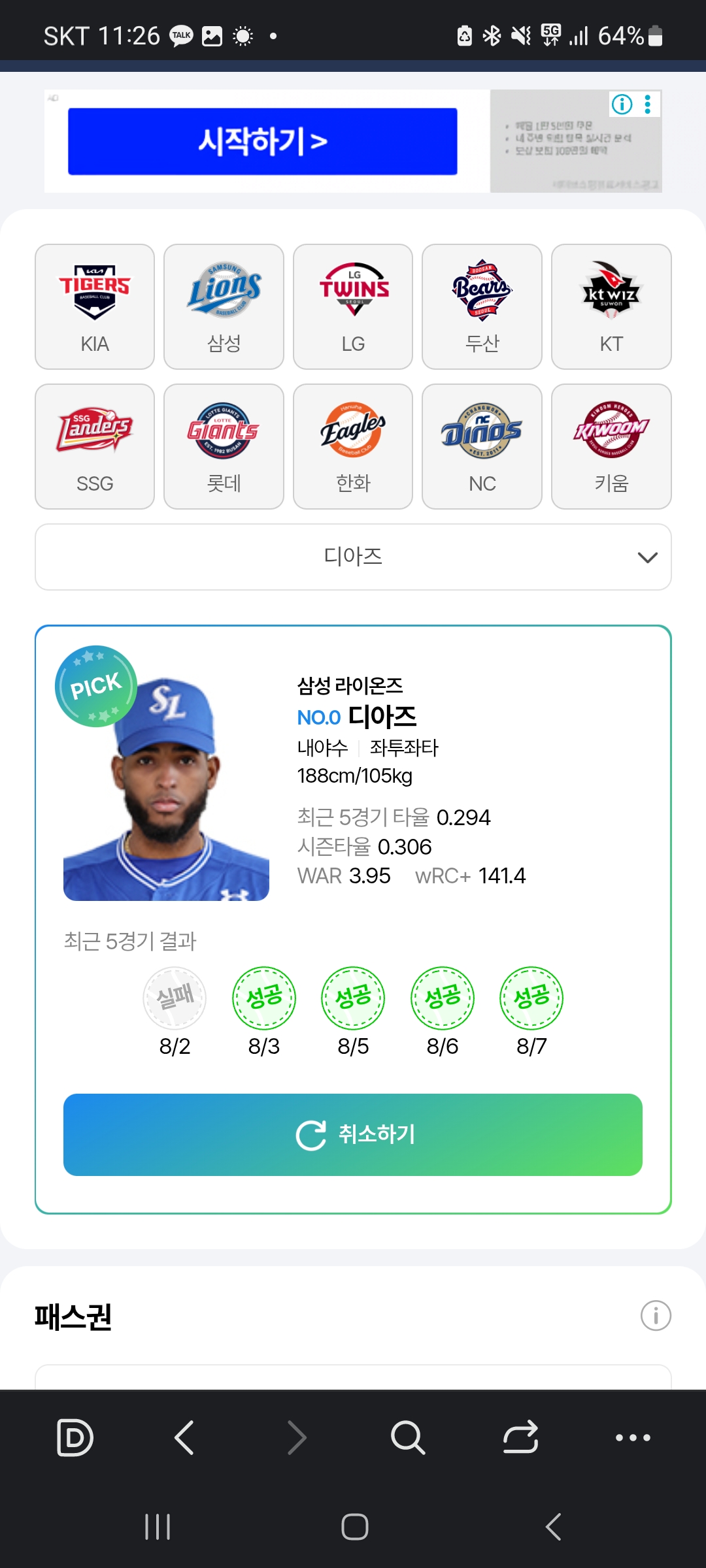Open the ad info icon
The height and width of the screenshot is (1568, 706).
click(x=622, y=104)
